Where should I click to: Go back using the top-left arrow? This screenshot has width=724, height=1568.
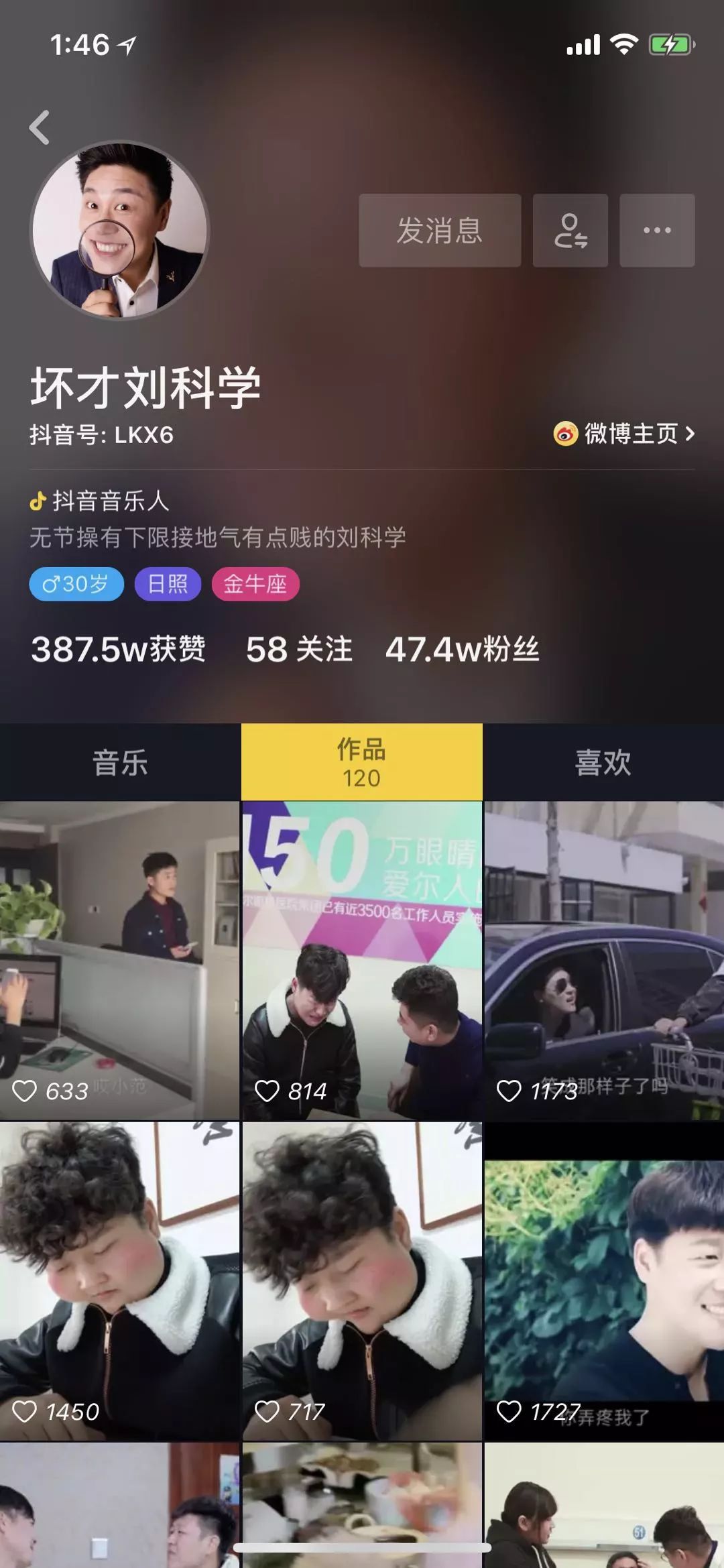tap(40, 127)
